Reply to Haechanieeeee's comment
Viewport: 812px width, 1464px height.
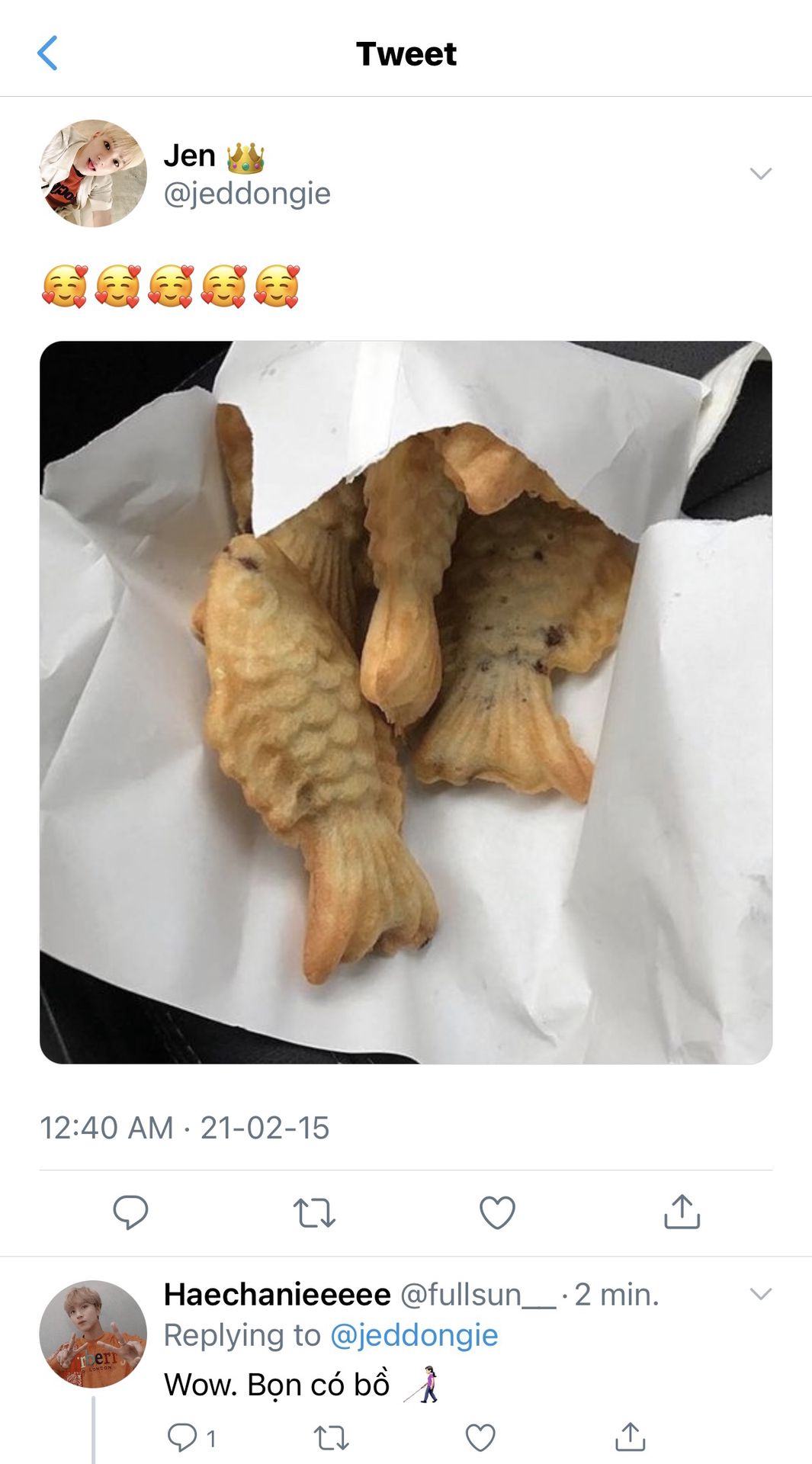(x=183, y=1437)
